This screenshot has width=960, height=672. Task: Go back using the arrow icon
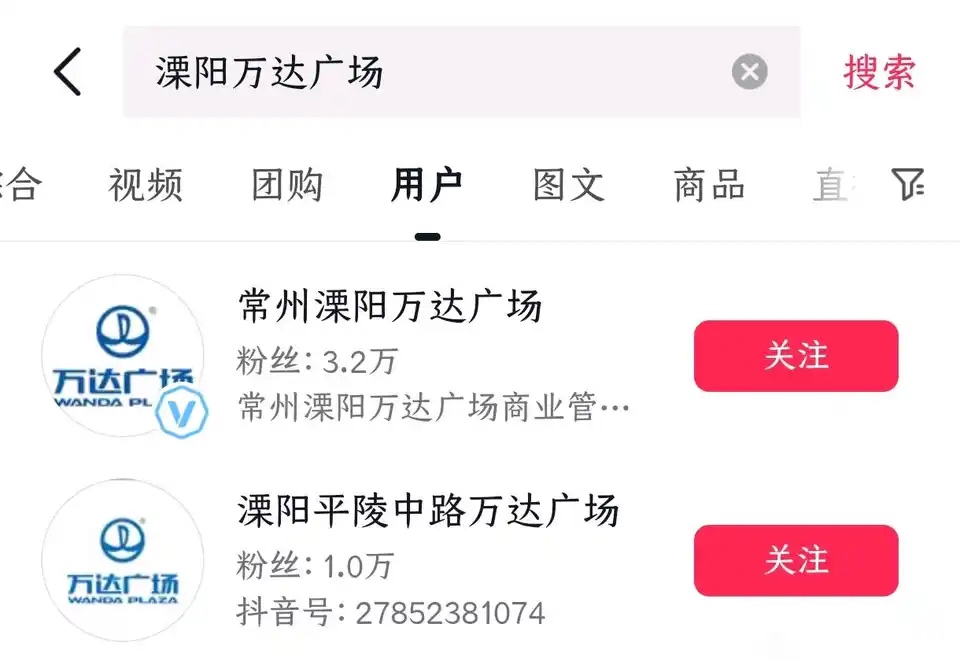(x=68, y=72)
